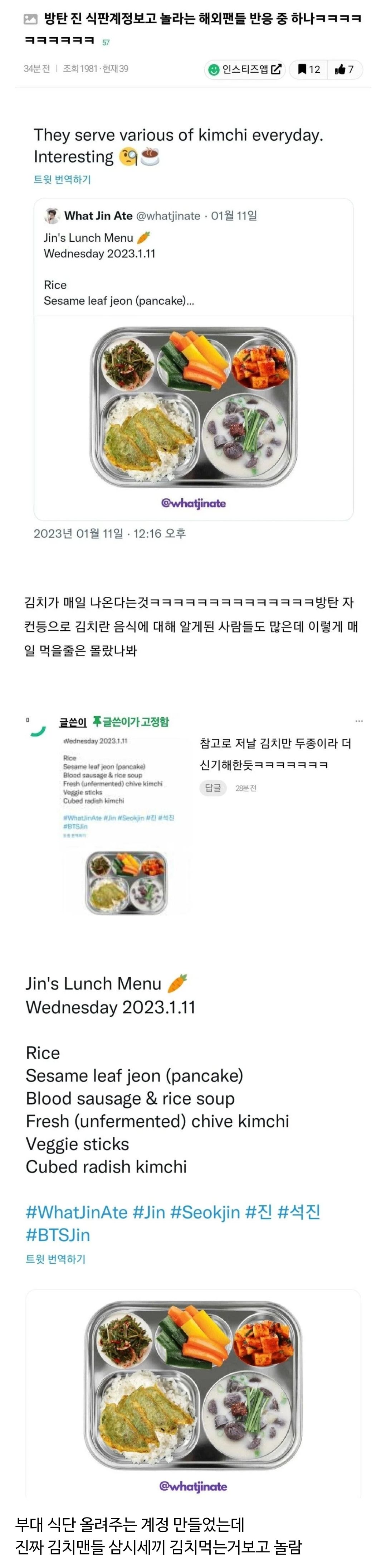Open 글쓴이 profile on the pinned comment

click(72, 722)
